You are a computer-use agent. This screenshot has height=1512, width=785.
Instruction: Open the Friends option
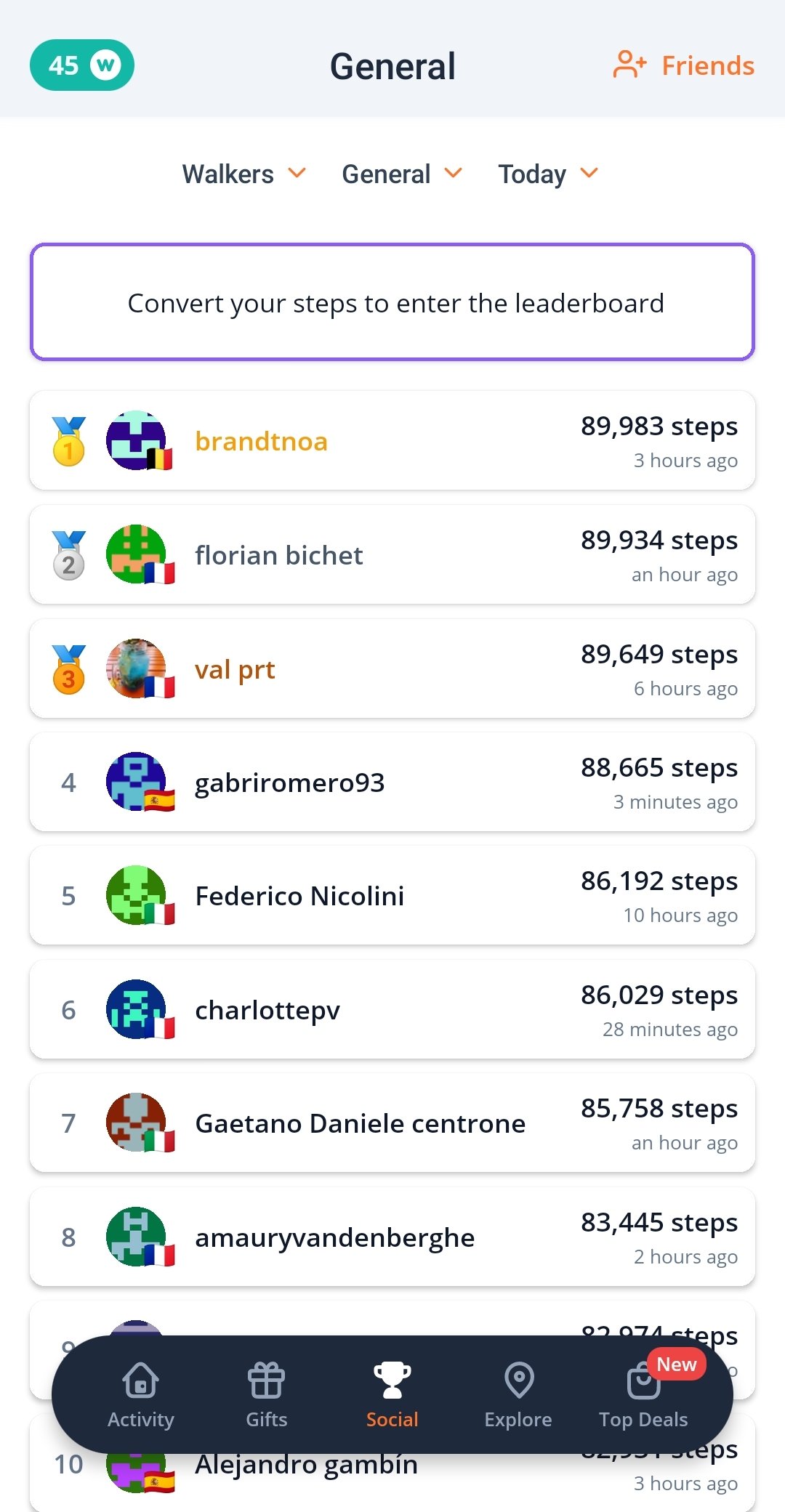[x=683, y=65]
